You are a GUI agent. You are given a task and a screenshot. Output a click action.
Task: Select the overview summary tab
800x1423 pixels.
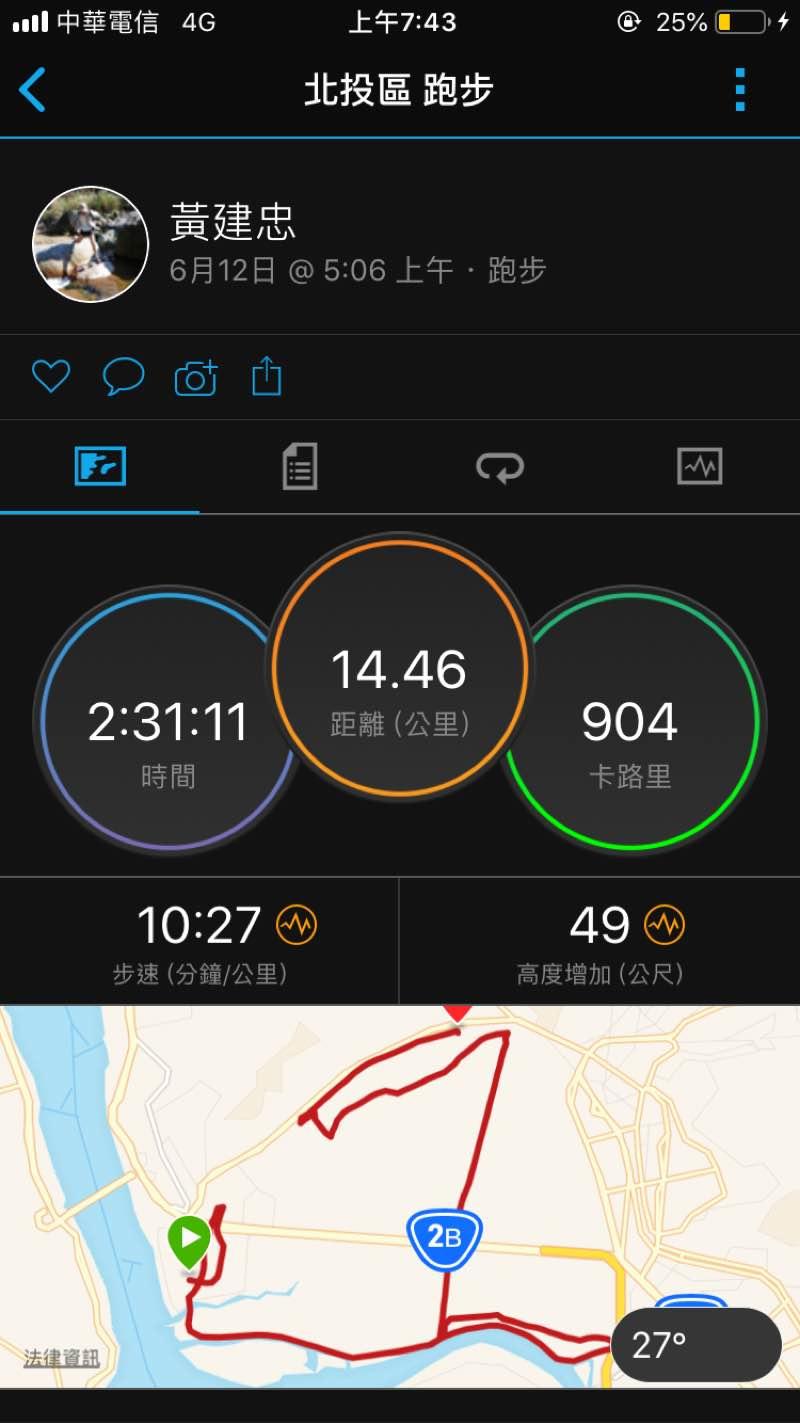click(x=100, y=467)
